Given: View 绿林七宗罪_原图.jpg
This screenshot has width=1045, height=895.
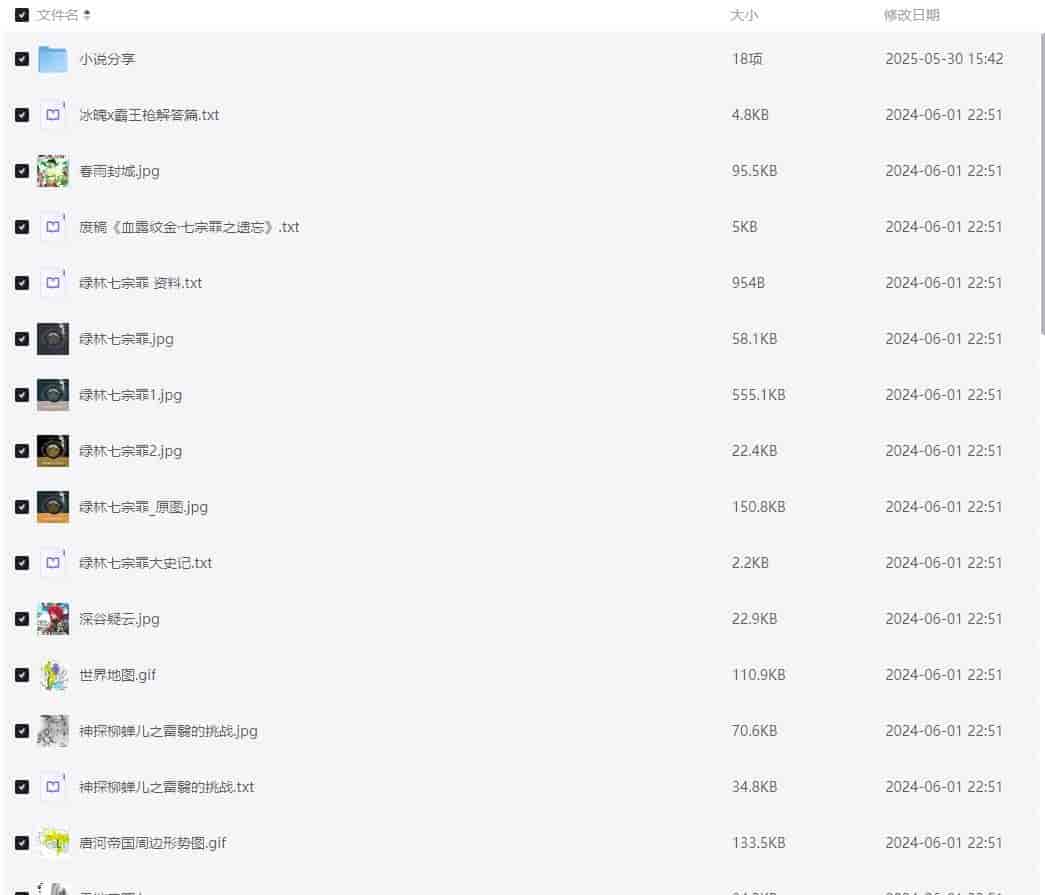Looking at the screenshot, I should tap(143, 507).
